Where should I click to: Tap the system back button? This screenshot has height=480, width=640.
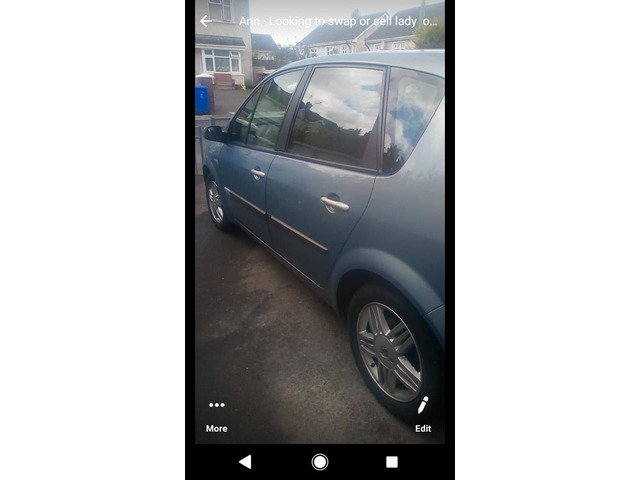pos(245,462)
